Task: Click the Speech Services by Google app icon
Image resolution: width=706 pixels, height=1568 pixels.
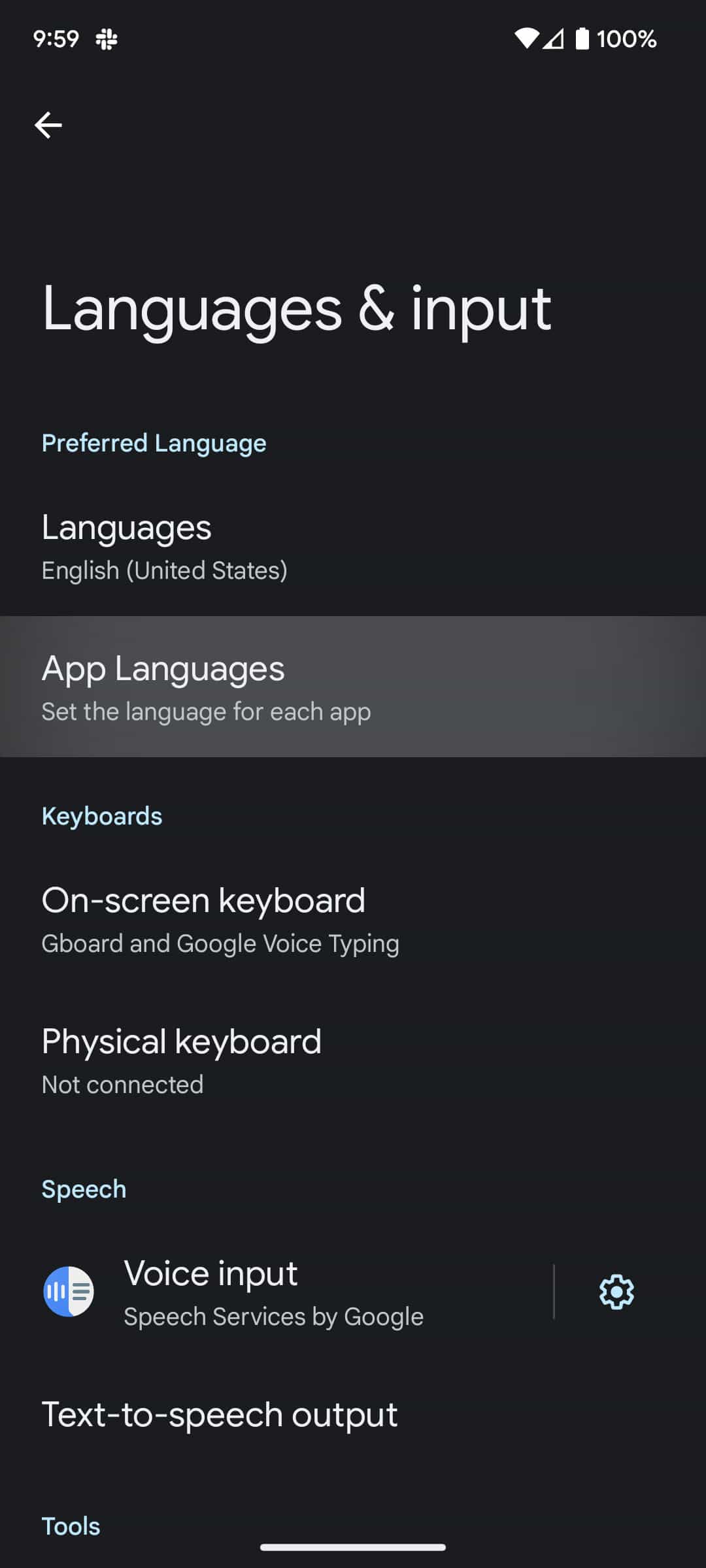Action: point(69,1292)
